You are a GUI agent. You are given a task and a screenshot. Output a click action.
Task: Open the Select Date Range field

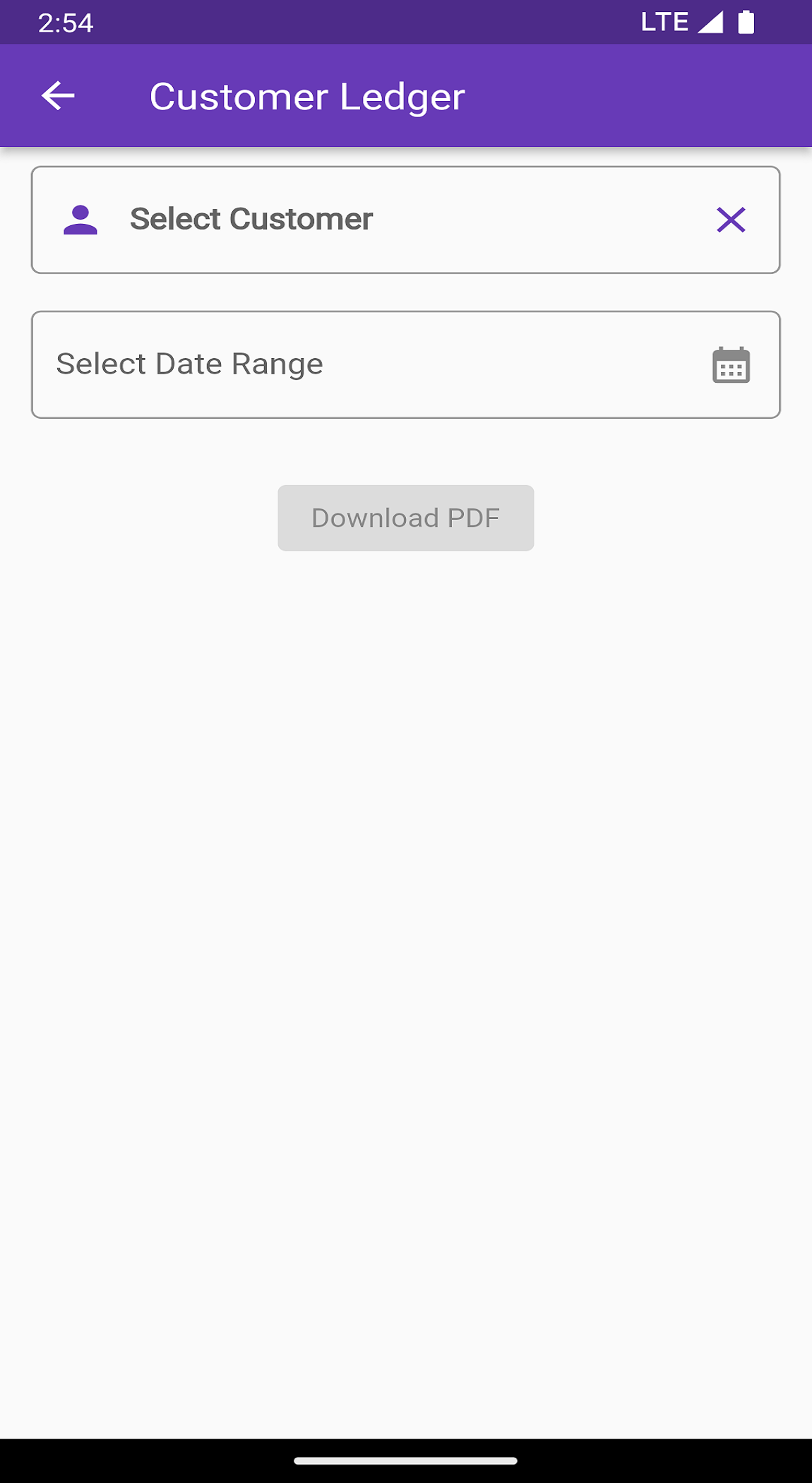pyautogui.click(x=353, y=364)
